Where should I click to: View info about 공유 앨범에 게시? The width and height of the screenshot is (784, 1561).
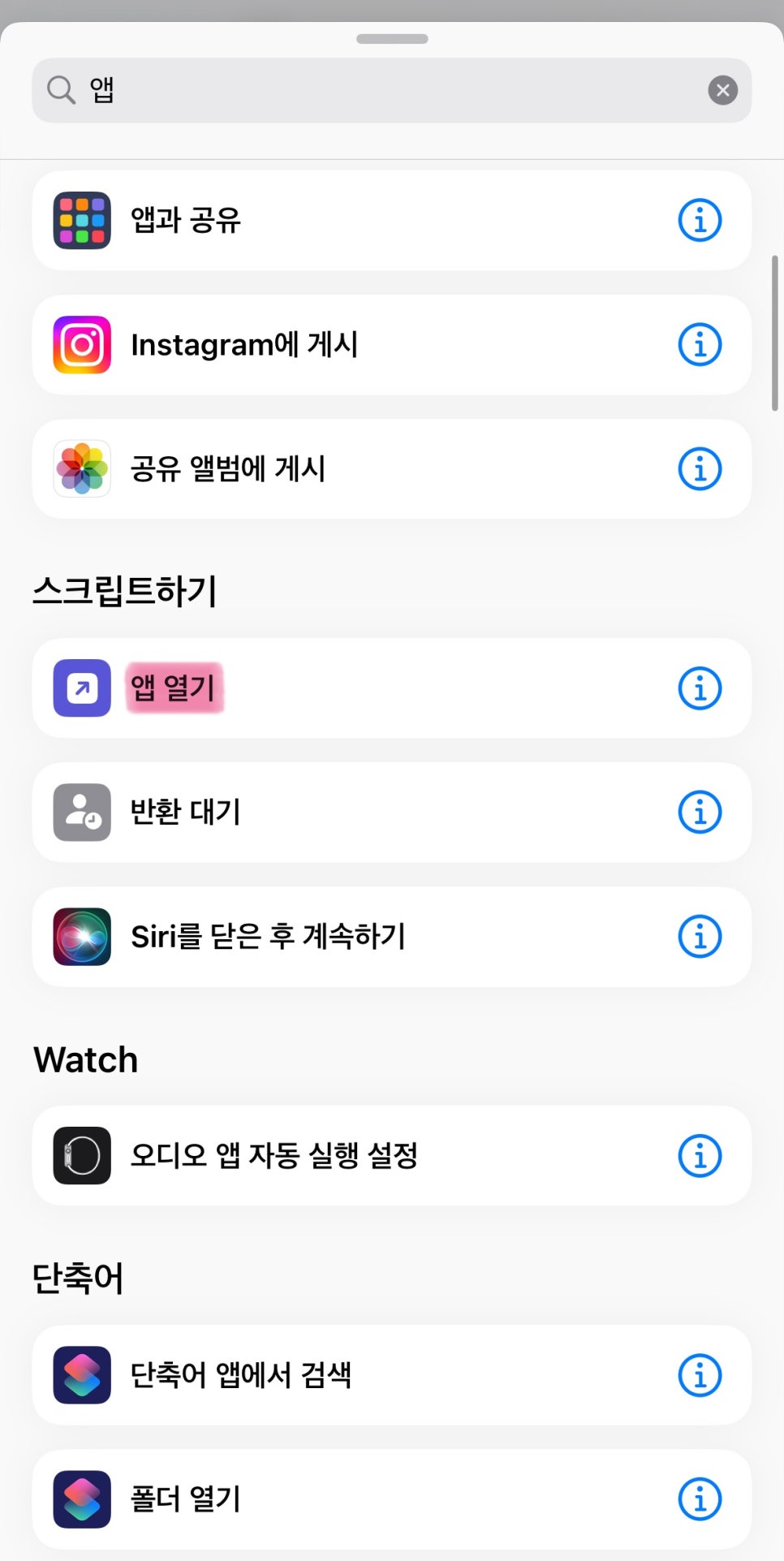pyautogui.click(x=700, y=469)
